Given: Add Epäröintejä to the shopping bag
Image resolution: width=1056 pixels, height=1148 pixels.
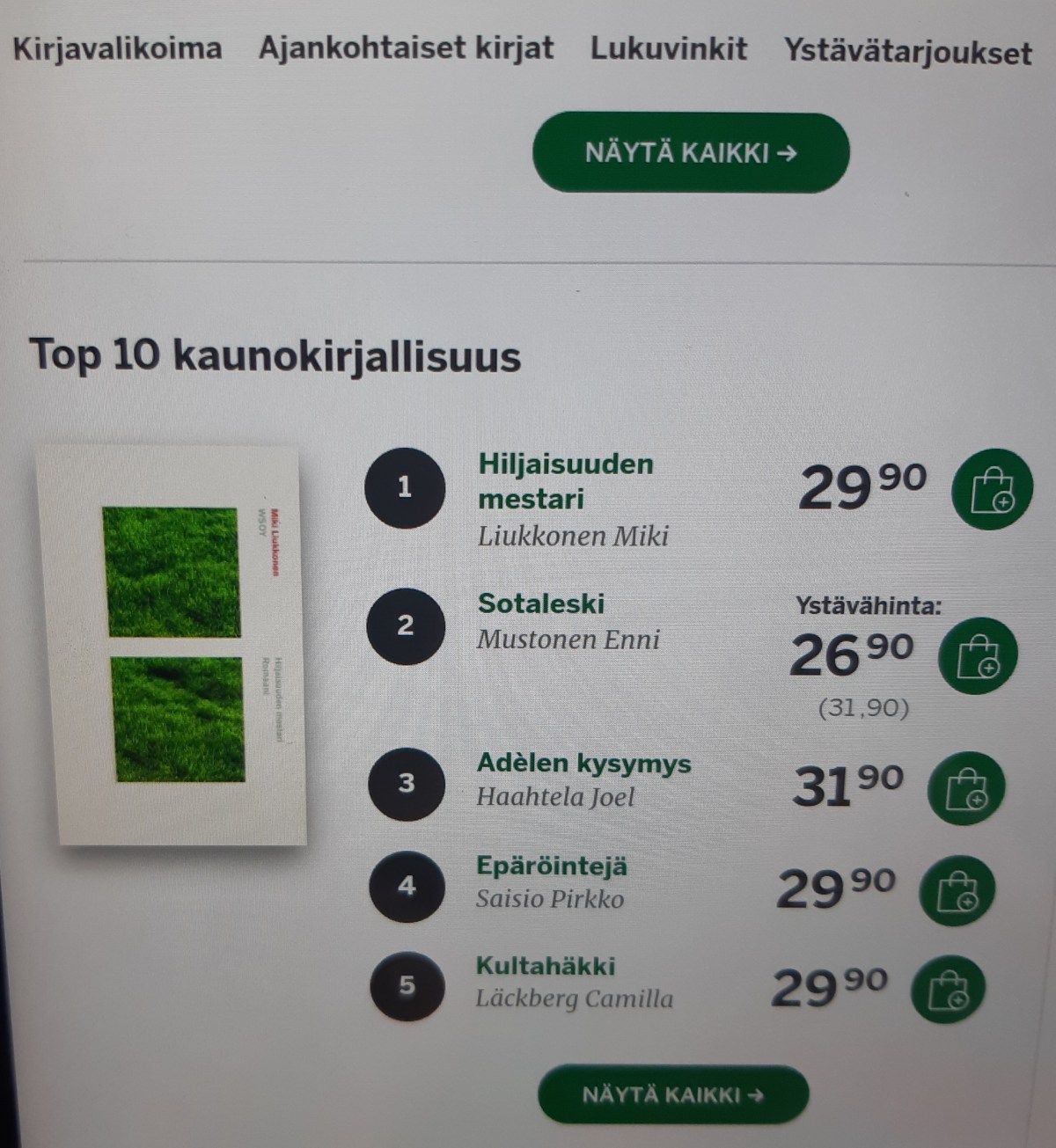Looking at the screenshot, I should pos(957,892).
